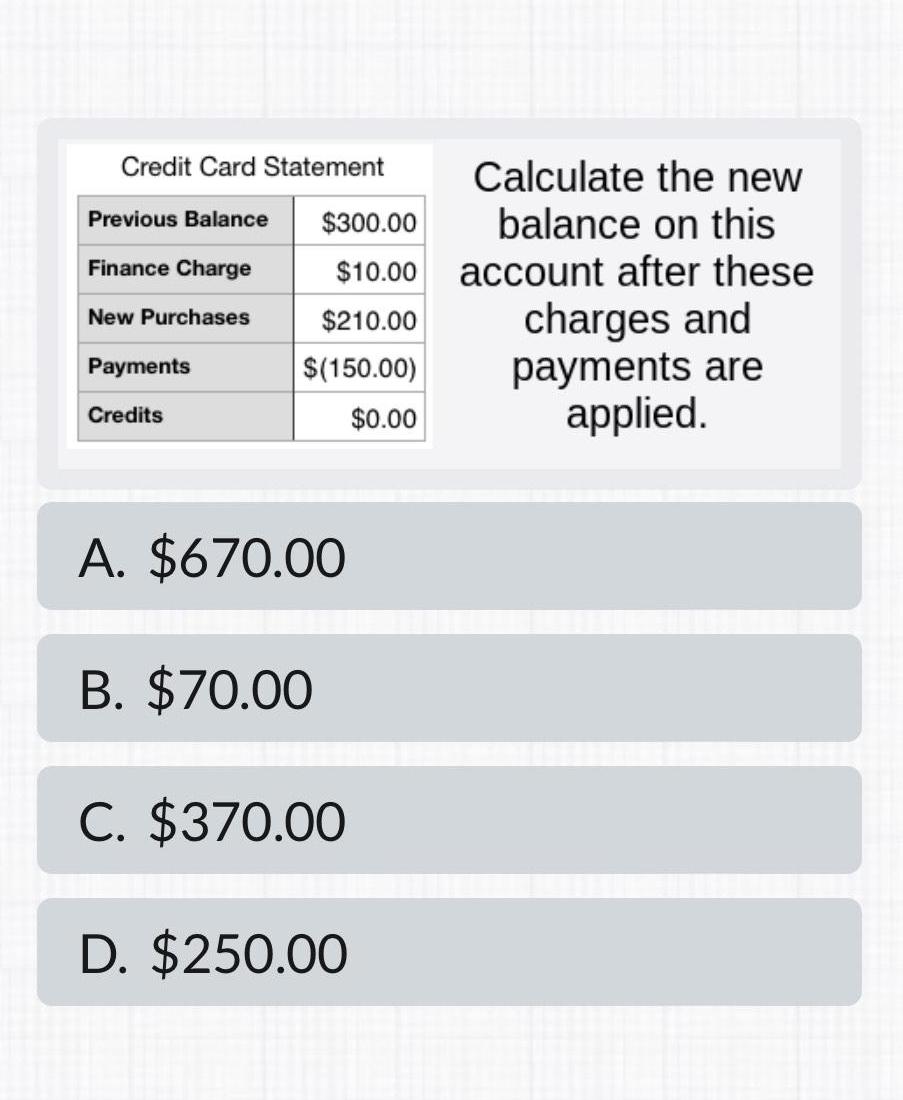Tap answer D. $250.00
Screen dimensions: 903x1100
448,953
